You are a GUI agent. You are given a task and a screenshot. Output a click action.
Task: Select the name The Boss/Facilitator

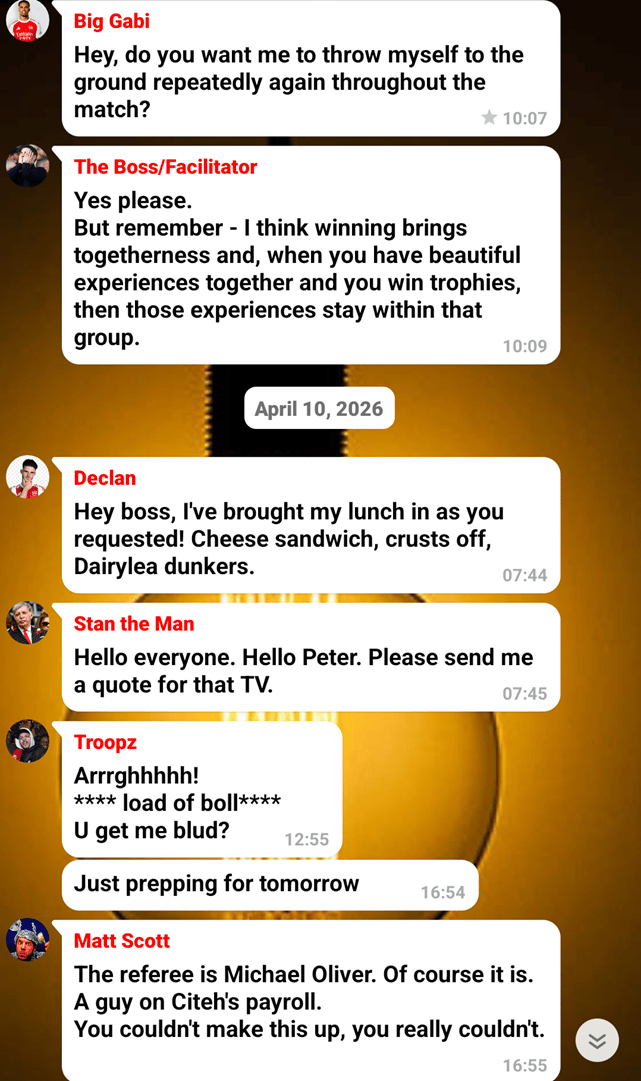[x=165, y=167]
